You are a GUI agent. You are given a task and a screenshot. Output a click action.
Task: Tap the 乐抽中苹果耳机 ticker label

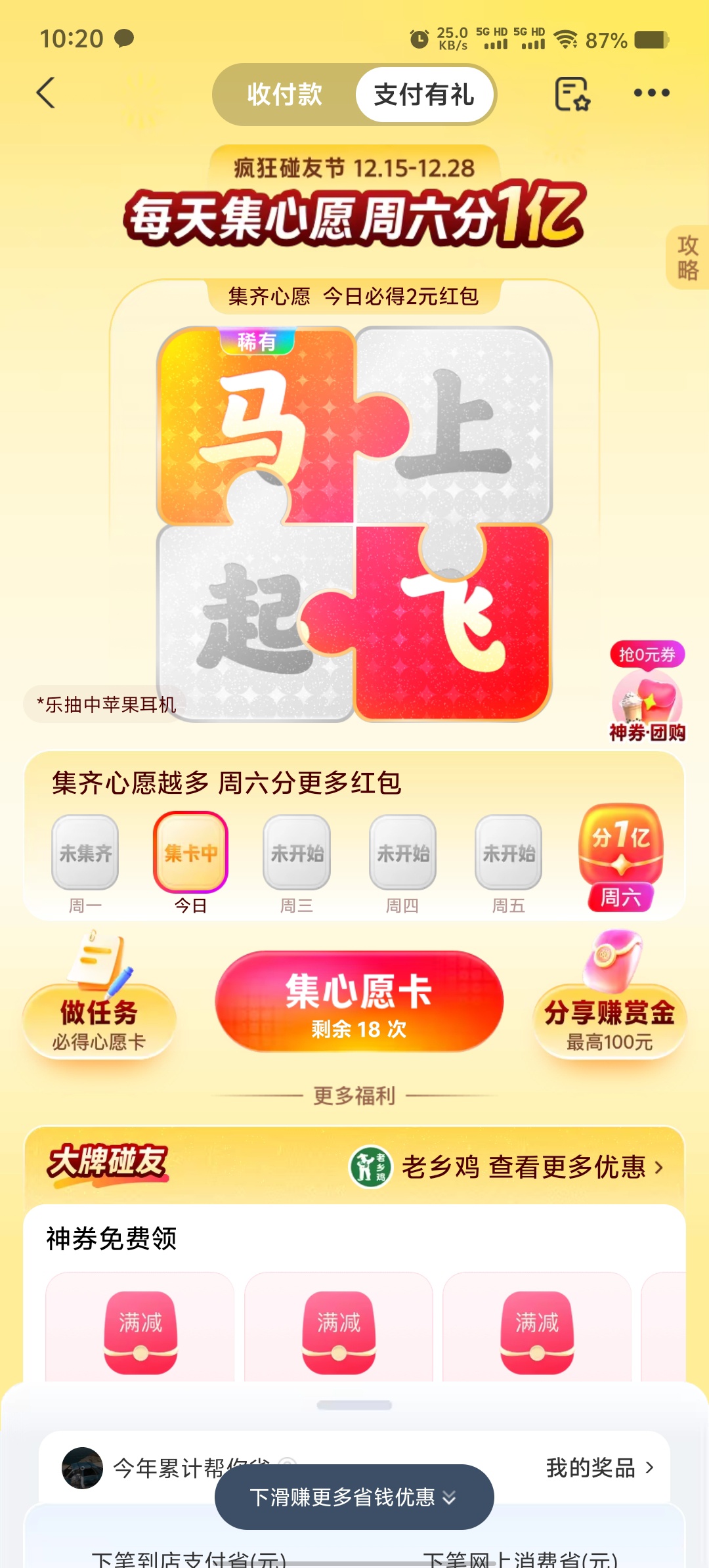pyautogui.click(x=106, y=705)
